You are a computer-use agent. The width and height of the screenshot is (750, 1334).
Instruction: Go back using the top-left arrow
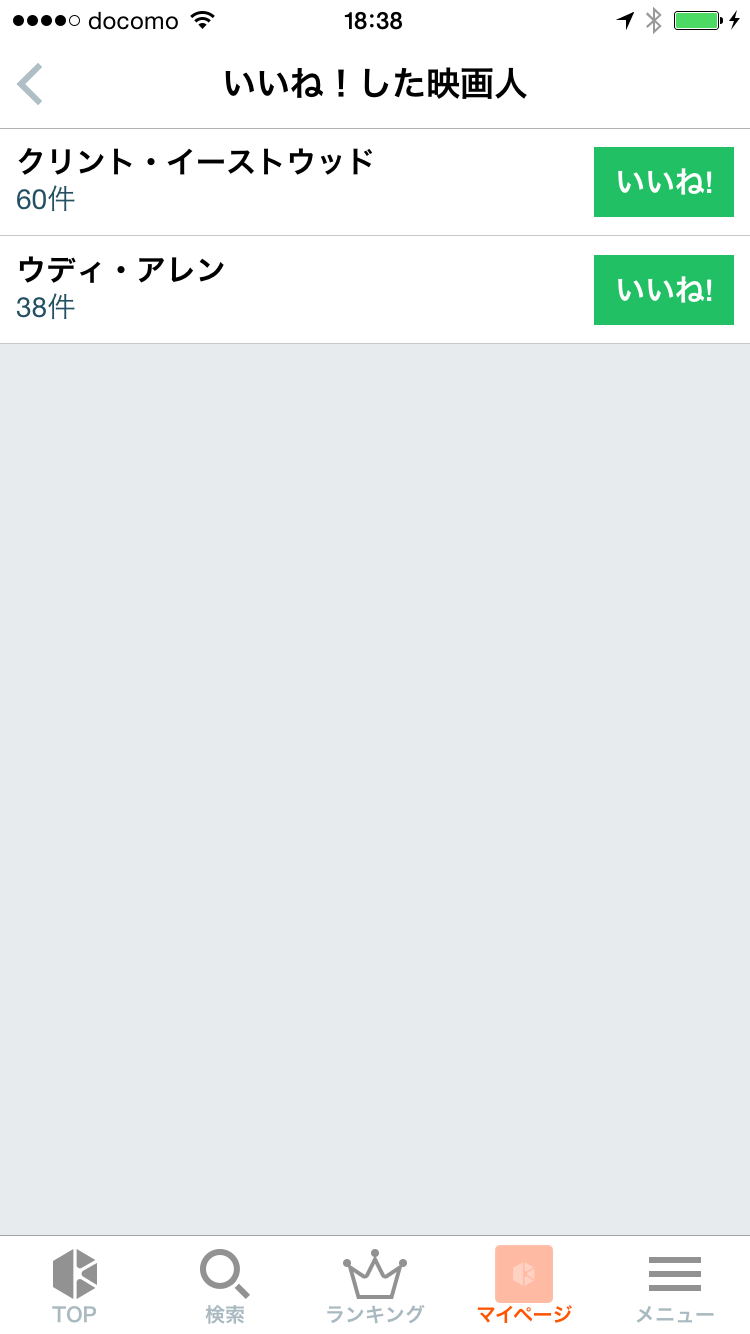(31, 84)
